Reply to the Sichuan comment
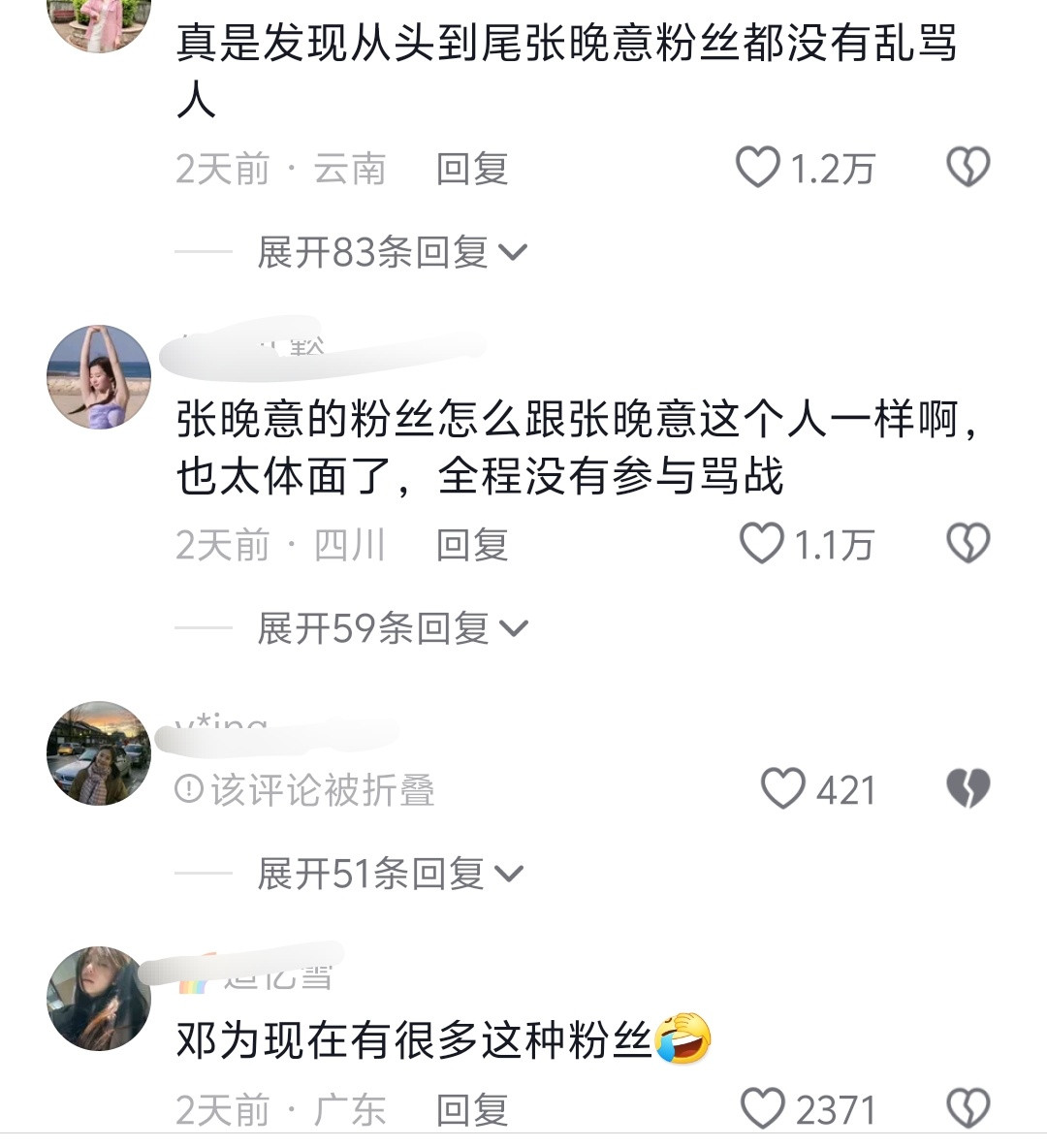 click(x=472, y=546)
